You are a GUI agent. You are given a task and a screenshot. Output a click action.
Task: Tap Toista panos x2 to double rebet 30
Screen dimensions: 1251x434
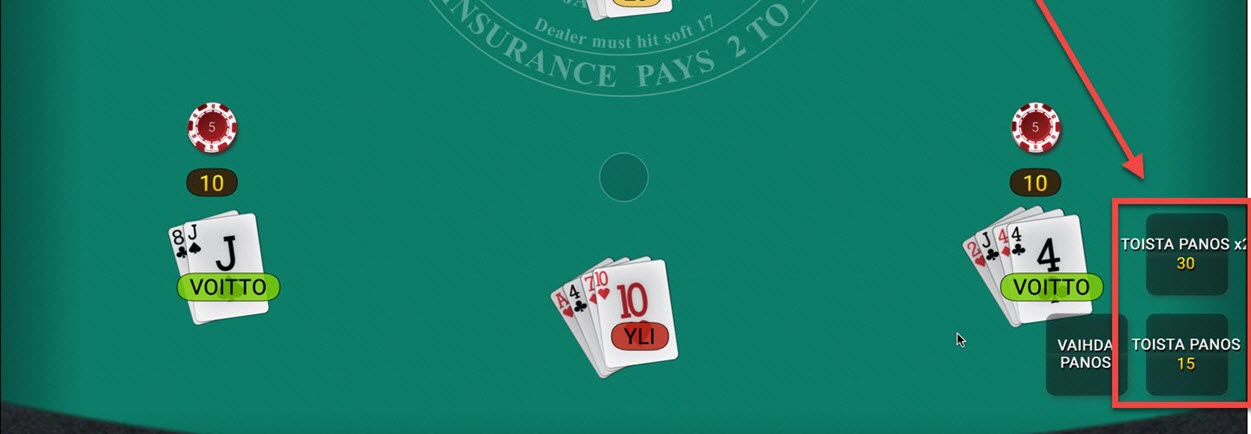(1186, 254)
